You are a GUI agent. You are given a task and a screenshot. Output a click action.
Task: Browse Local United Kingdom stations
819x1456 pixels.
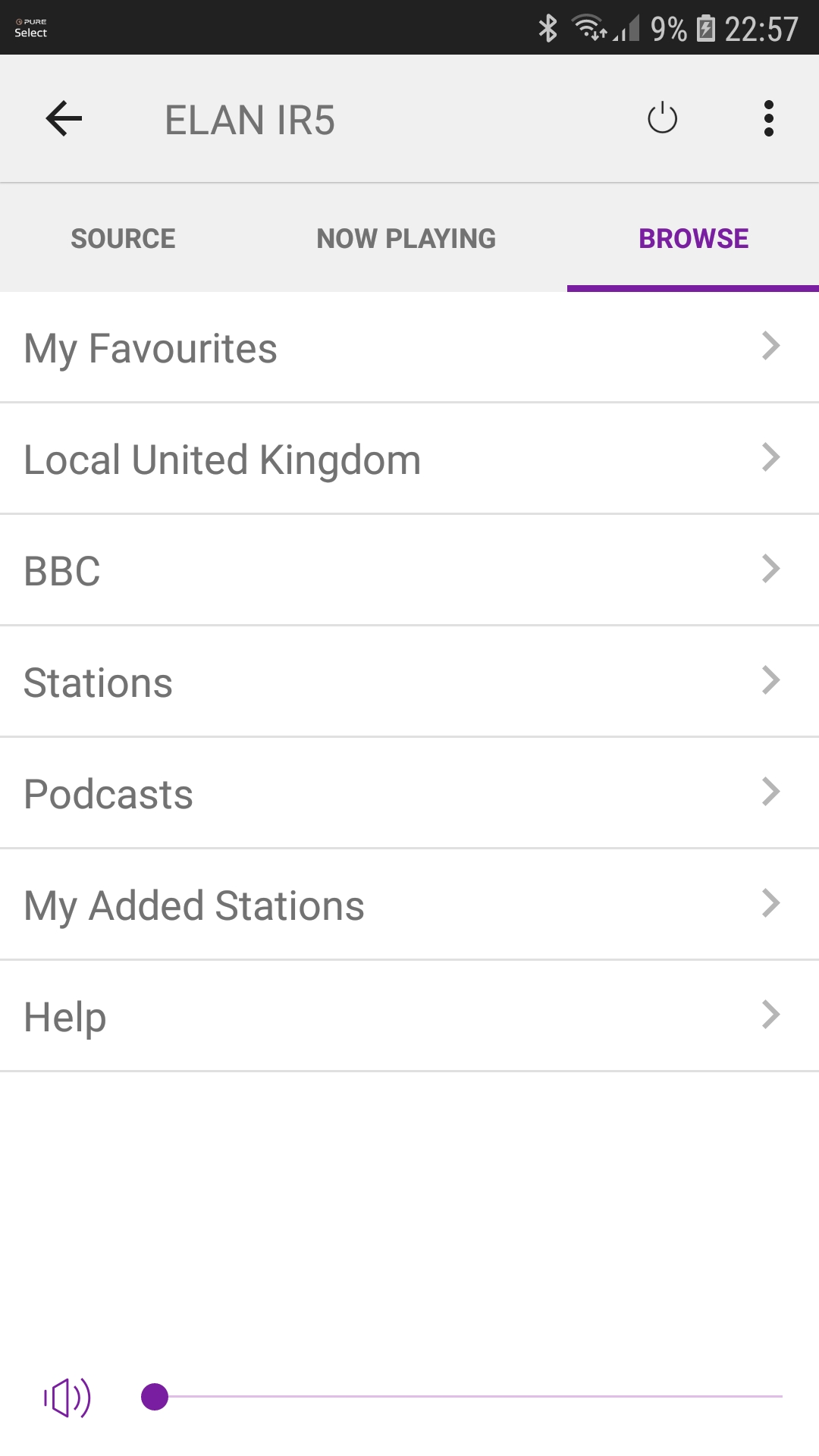pyautogui.click(x=409, y=459)
